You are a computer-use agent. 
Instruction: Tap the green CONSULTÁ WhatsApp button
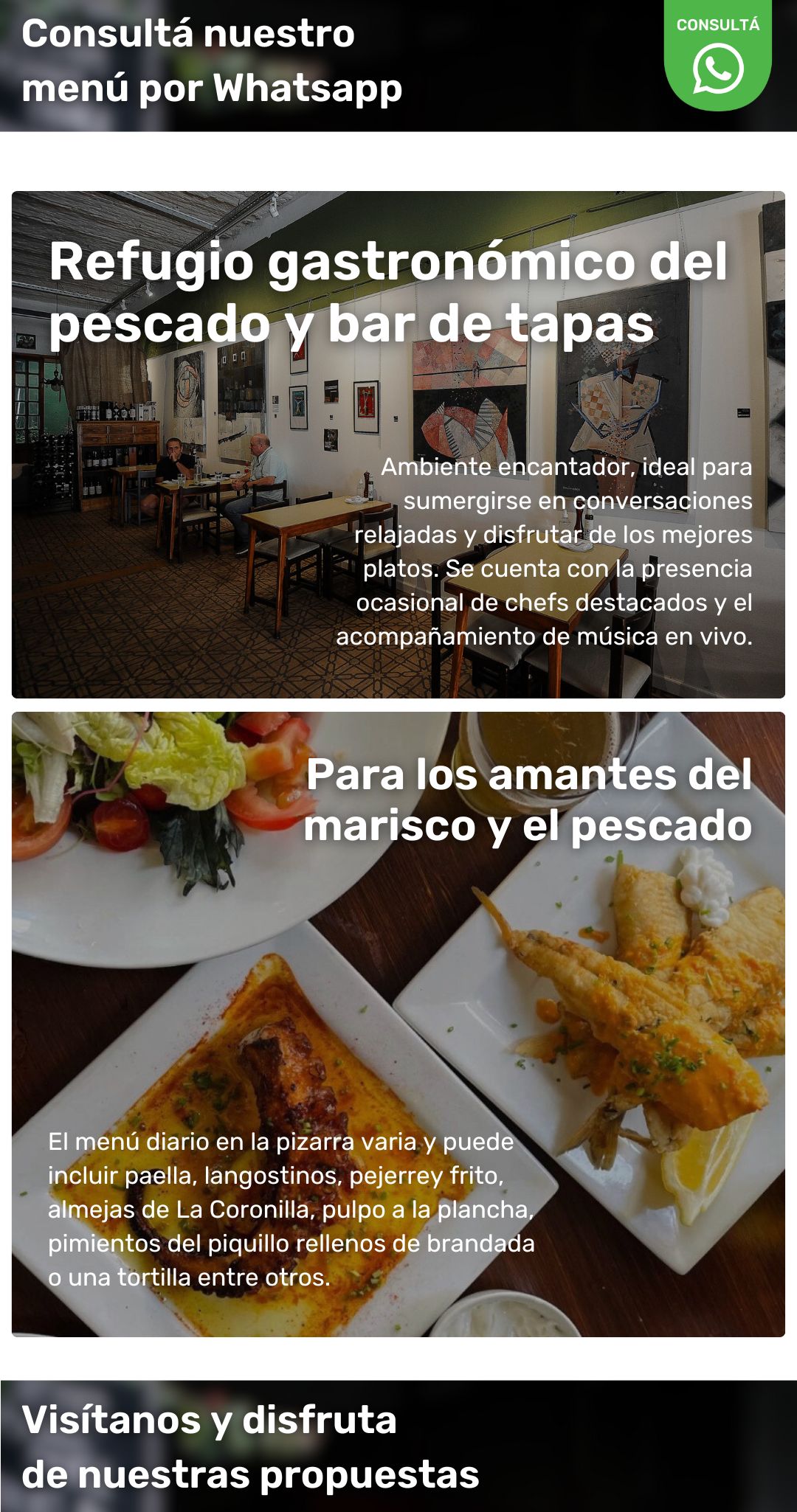tap(717, 58)
